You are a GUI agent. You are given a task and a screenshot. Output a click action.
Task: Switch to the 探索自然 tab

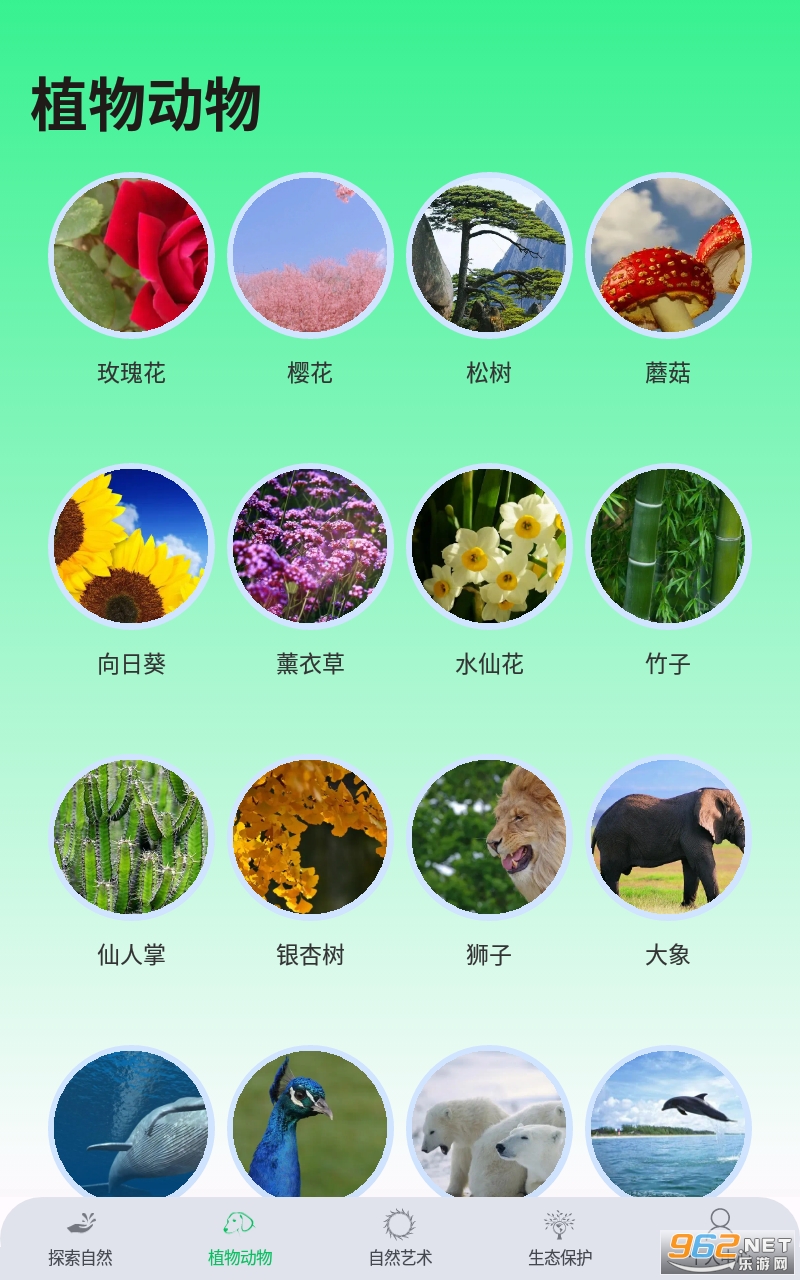pos(81,1238)
